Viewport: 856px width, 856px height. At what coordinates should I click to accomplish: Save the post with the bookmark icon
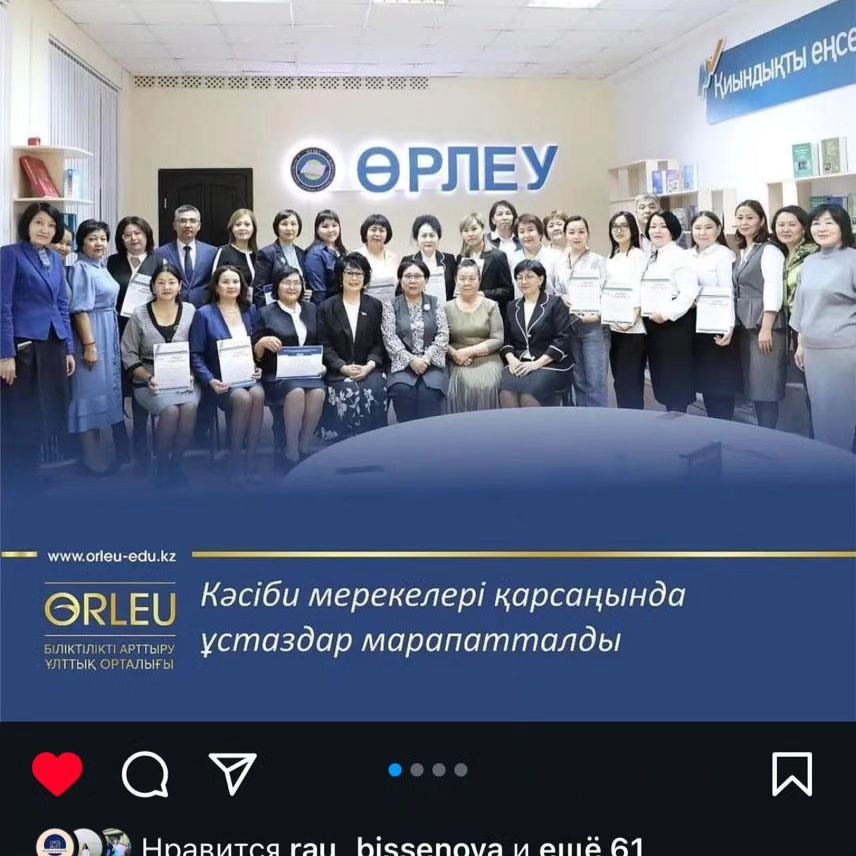791,773
